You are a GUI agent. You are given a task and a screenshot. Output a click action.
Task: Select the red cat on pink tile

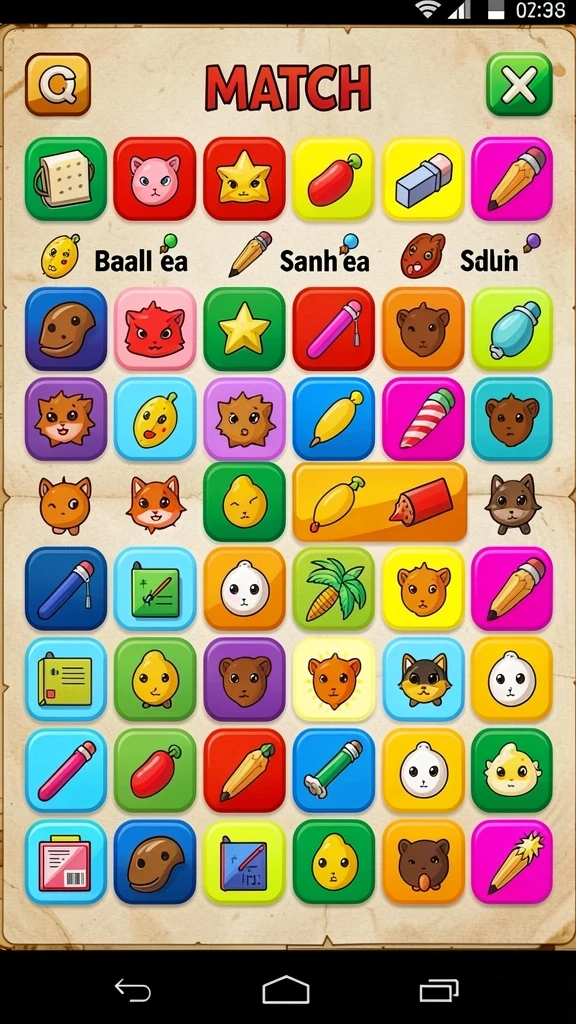coord(155,328)
